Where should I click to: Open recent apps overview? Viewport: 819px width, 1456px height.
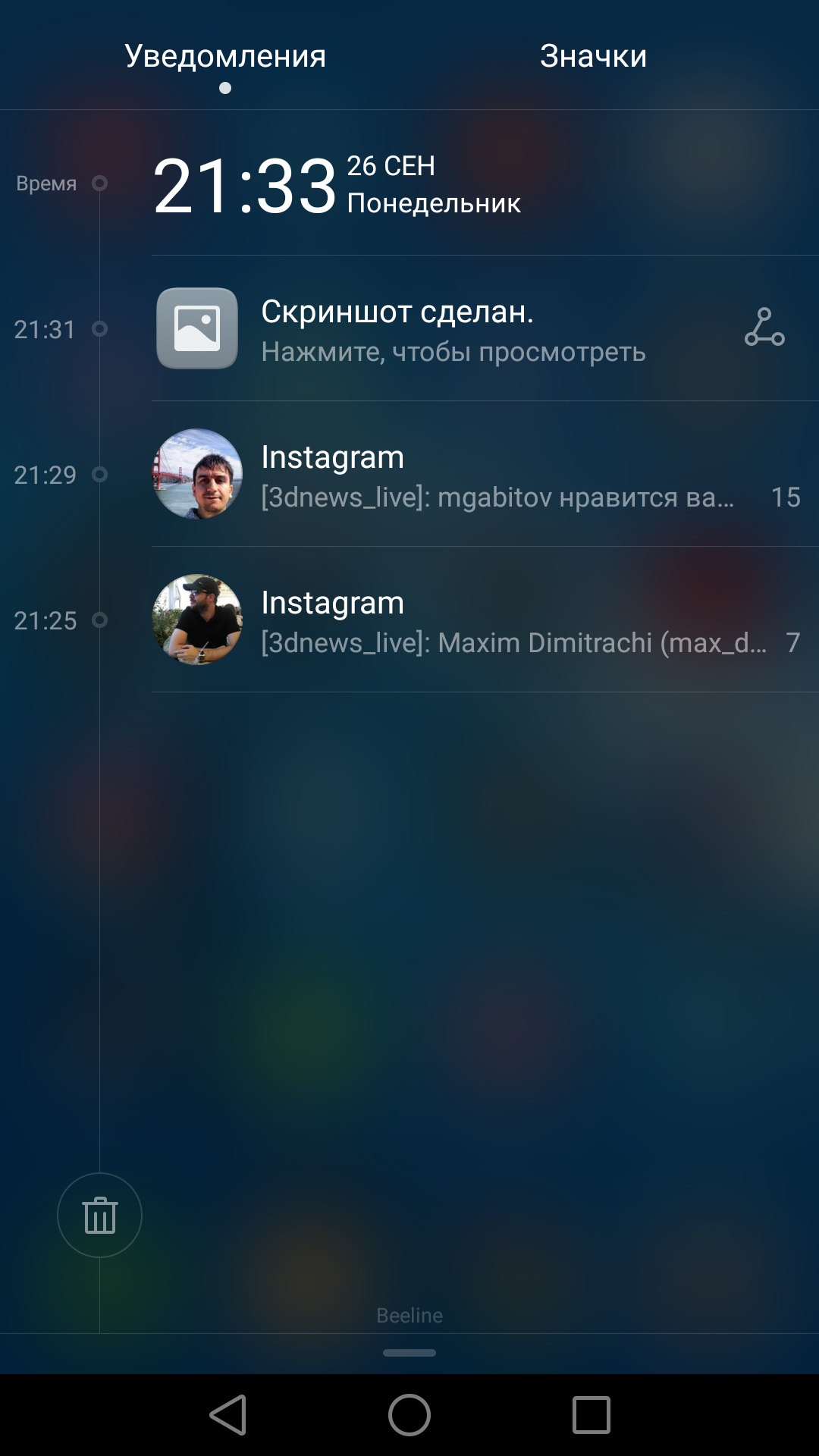tap(591, 1415)
